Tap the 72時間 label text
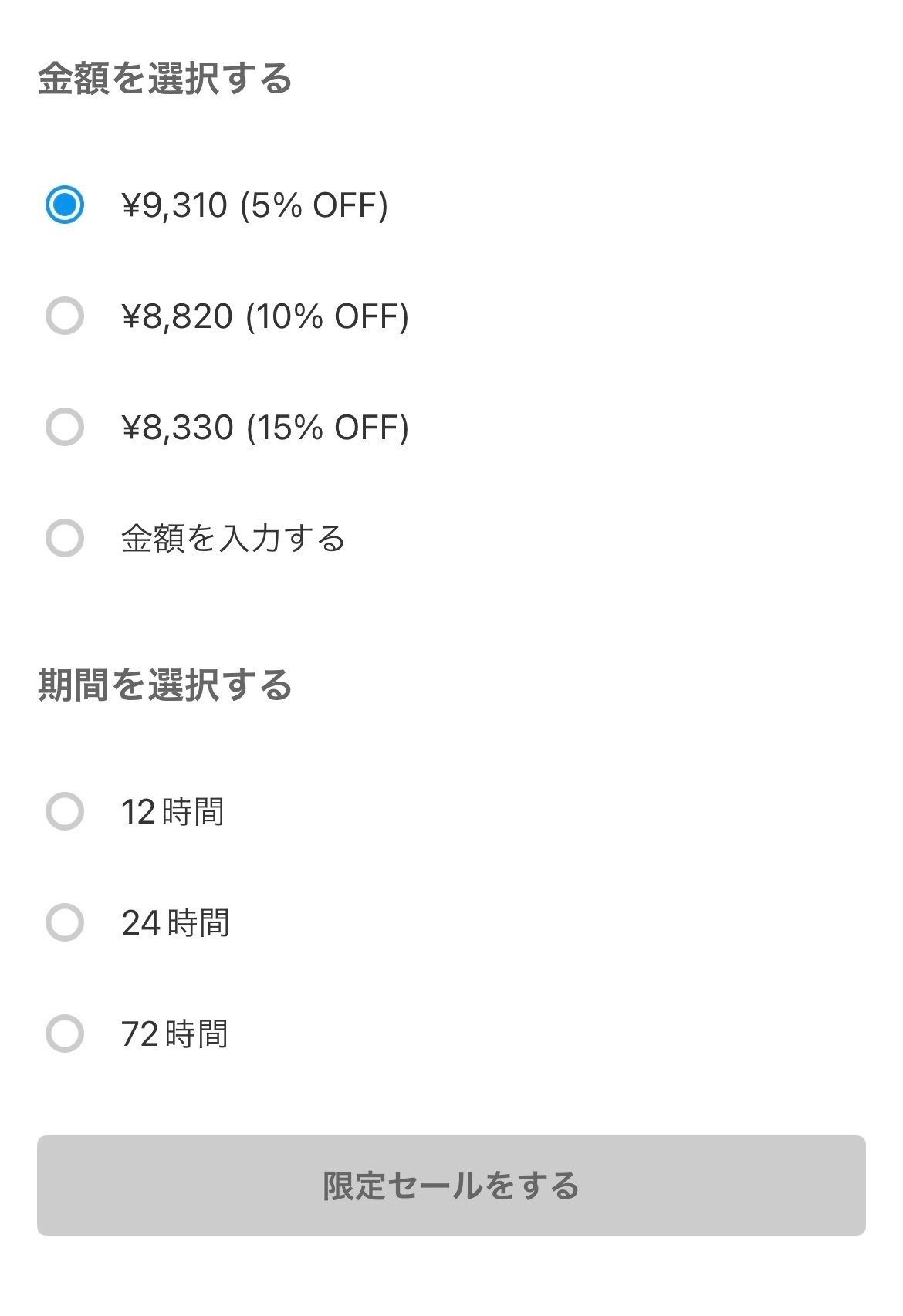903x1316 pixels. point(174,1033)
